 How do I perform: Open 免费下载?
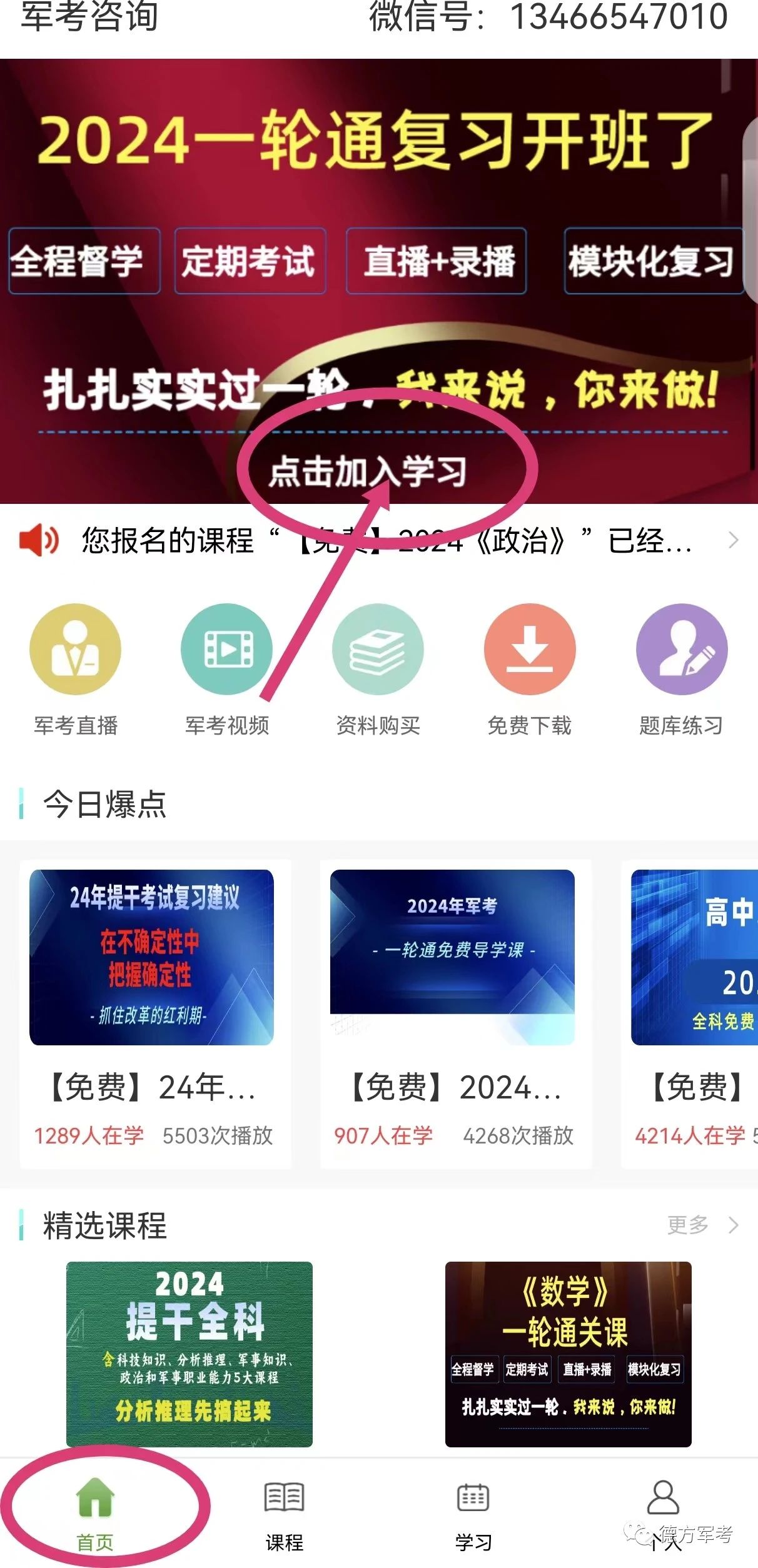pos(530,669)
